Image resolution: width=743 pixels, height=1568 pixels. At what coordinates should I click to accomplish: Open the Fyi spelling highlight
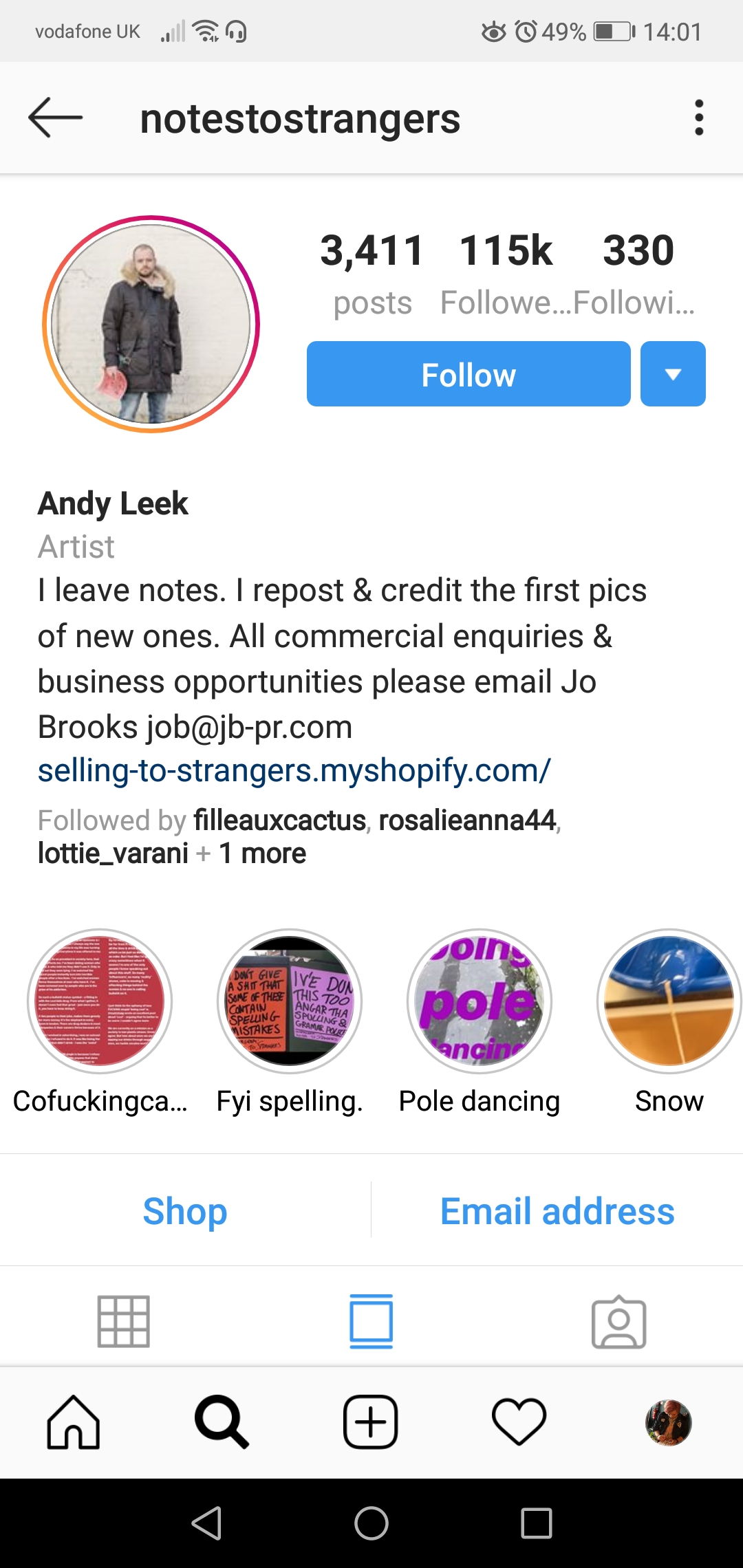pyautogui.click(x=290, y=1001)
